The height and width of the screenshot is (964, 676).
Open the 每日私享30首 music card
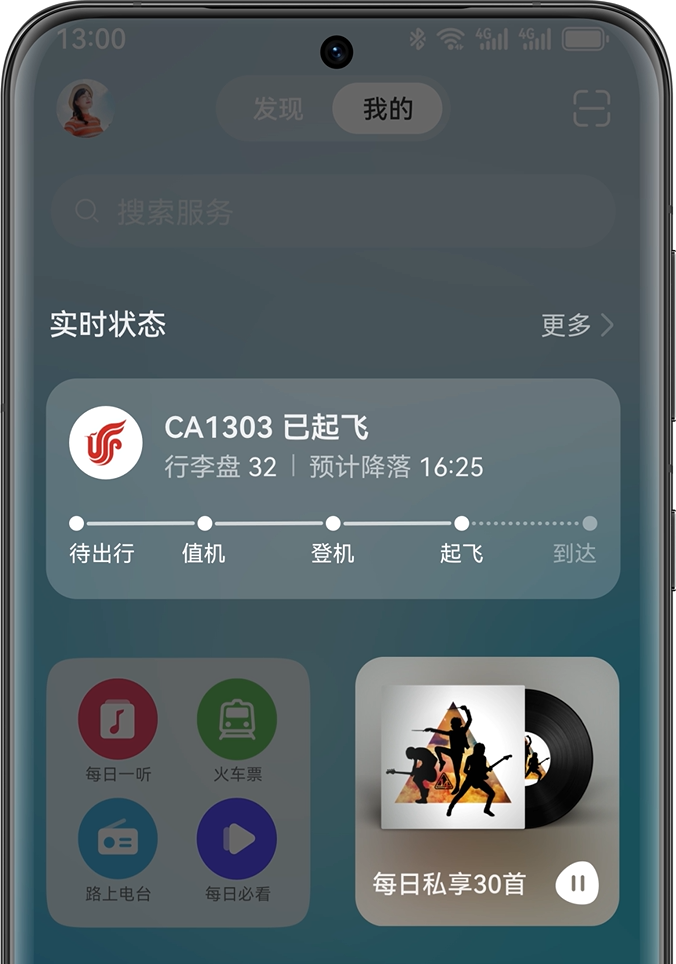pos(470,770)
